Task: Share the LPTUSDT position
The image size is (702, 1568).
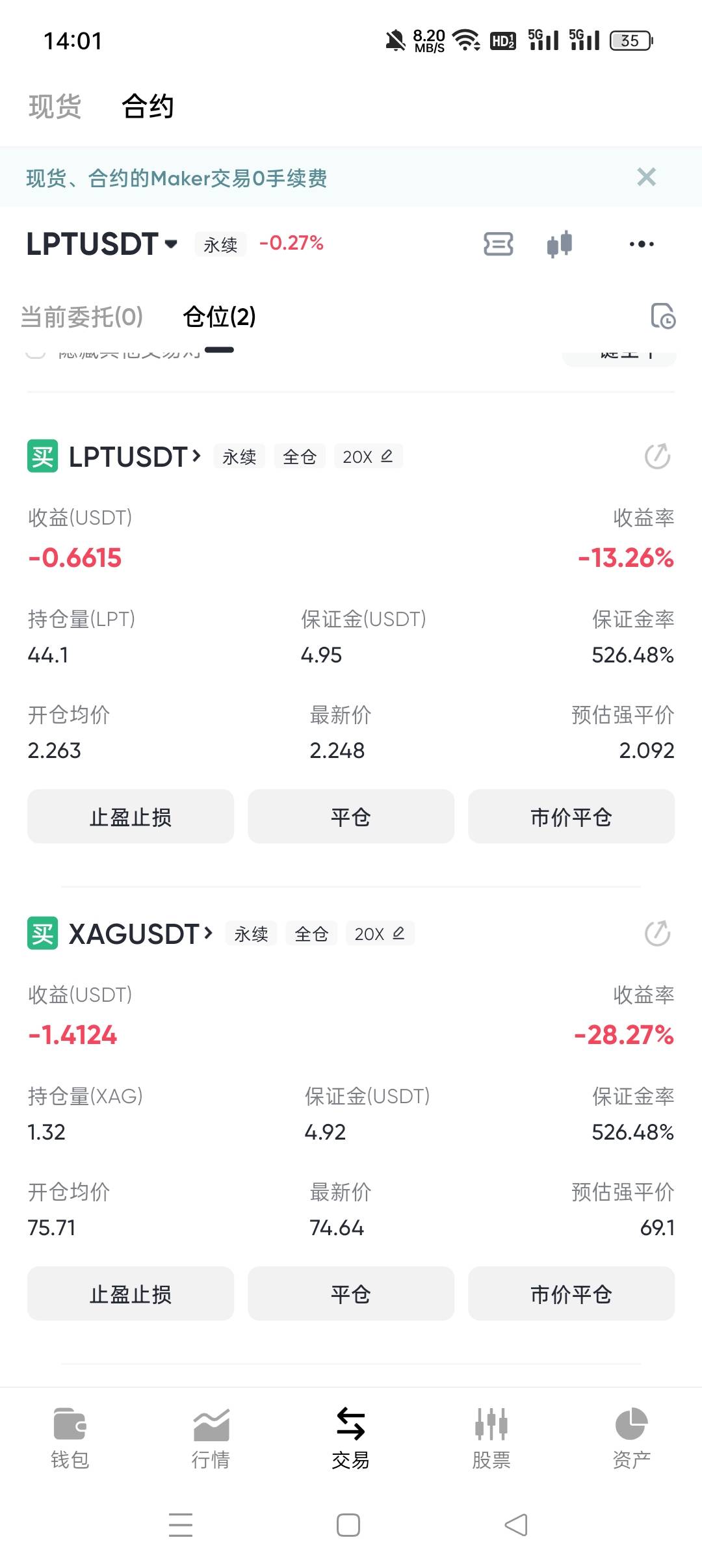Action: click(657, 456)
